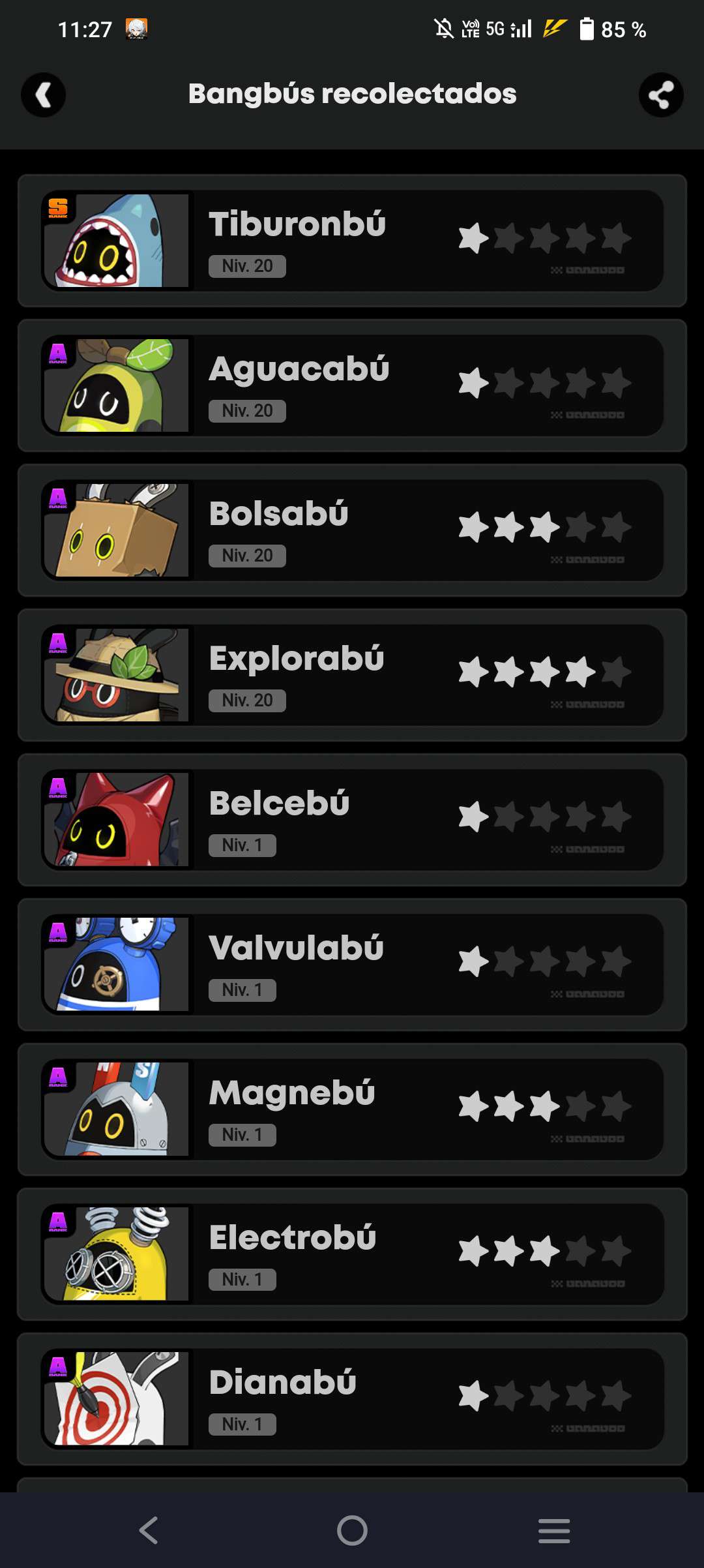The width and height of the screenshot is (704, 1568).
Task: Select the Dianabú entry
Action: [352, 1399]
